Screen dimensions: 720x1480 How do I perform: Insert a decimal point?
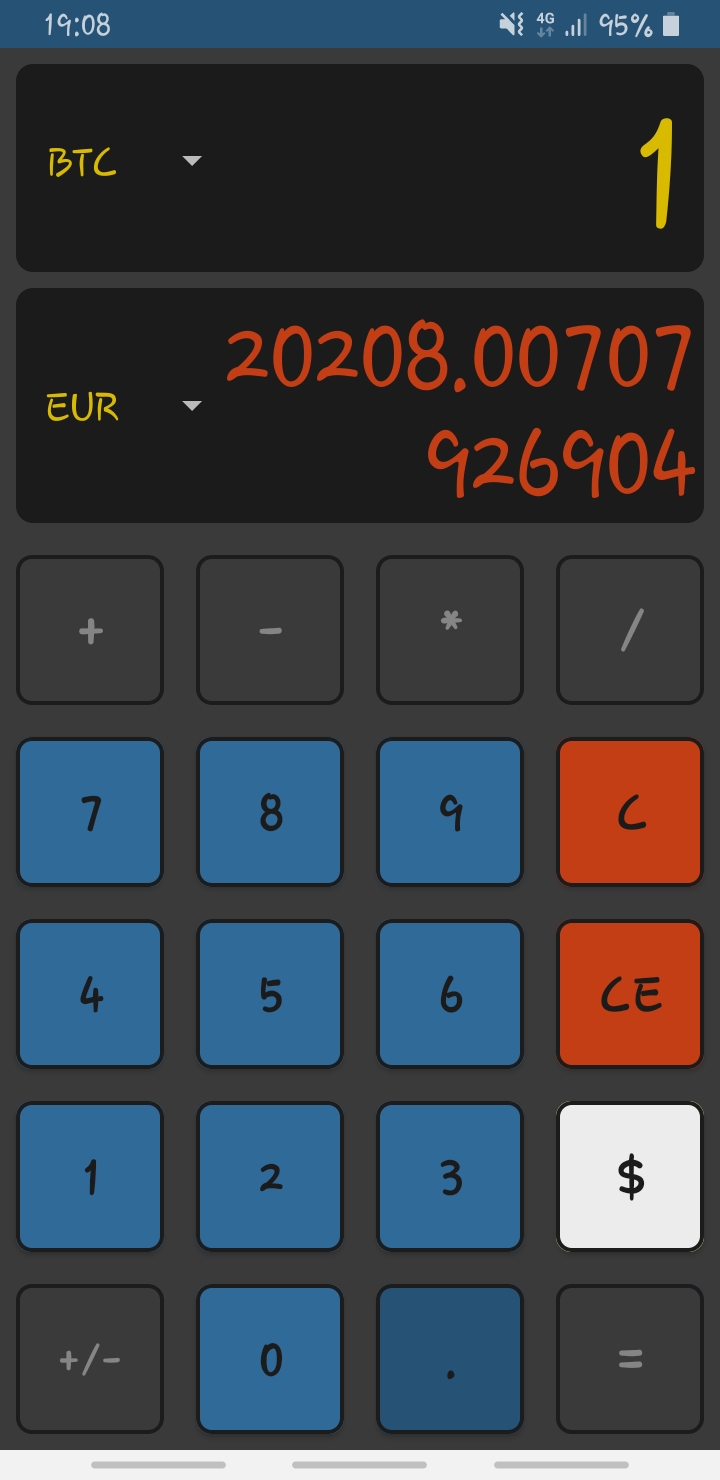(x=450, y=1358)
